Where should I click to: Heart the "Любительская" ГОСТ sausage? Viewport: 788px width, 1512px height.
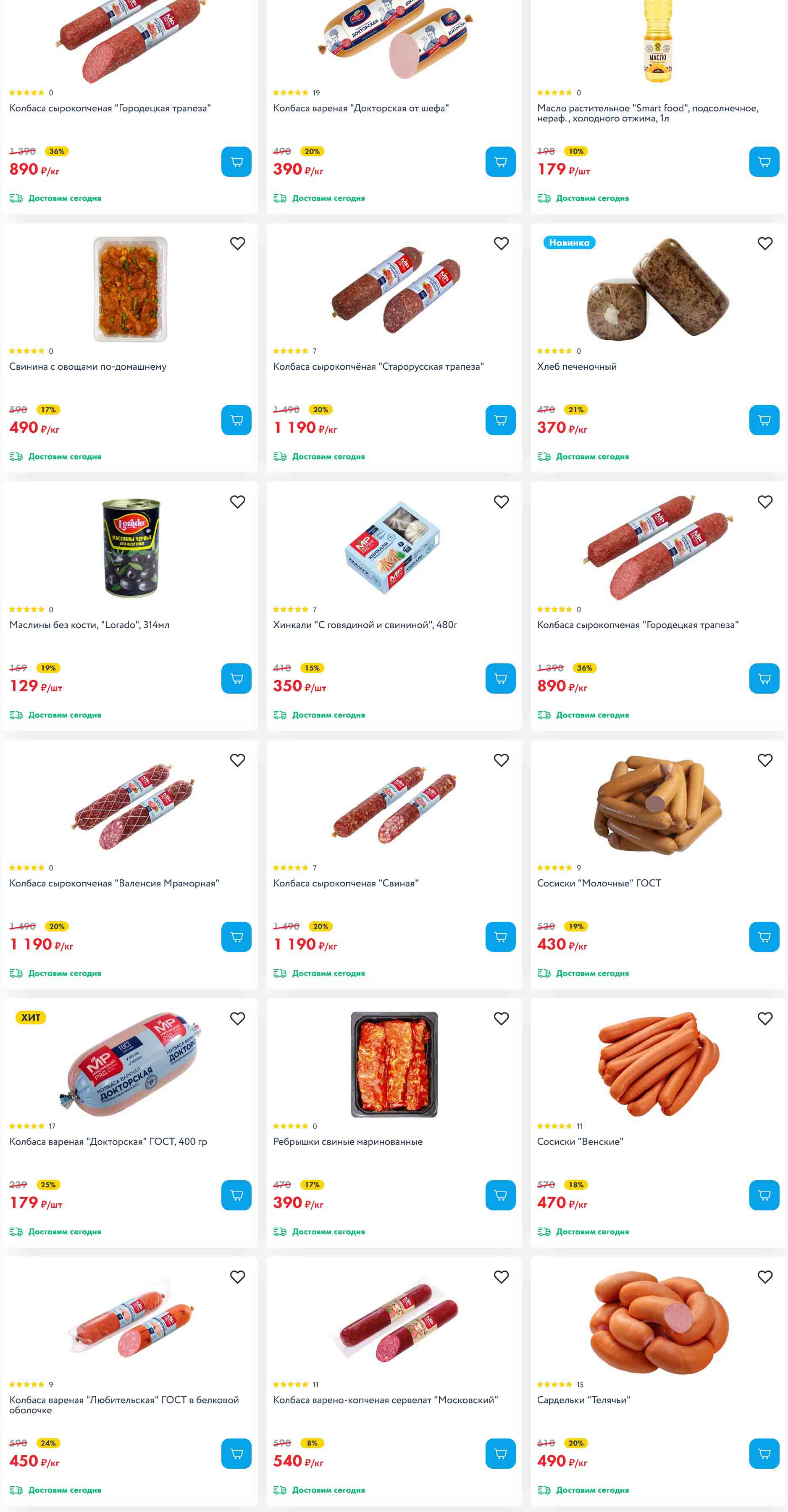(237, 1277)
